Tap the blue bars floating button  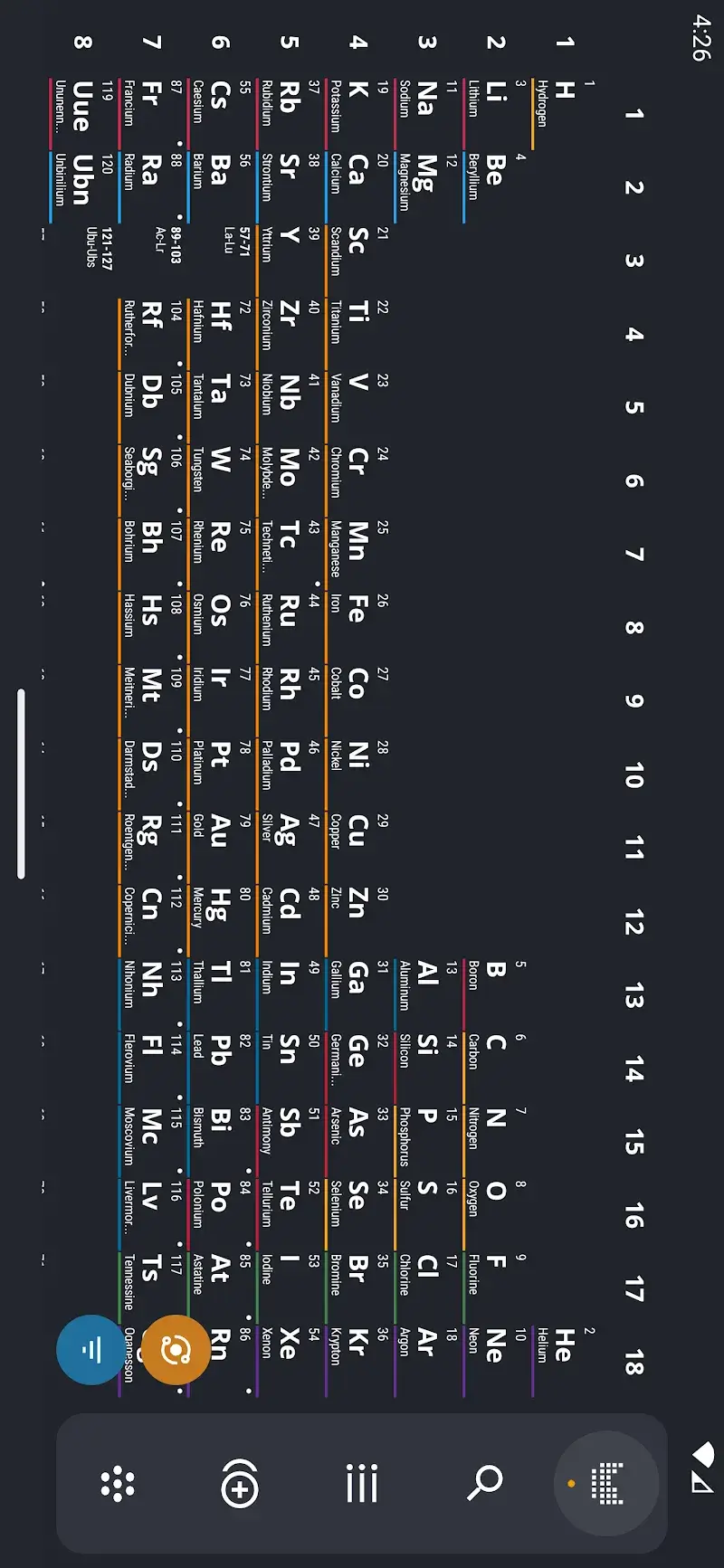[x=90, y=1350]
